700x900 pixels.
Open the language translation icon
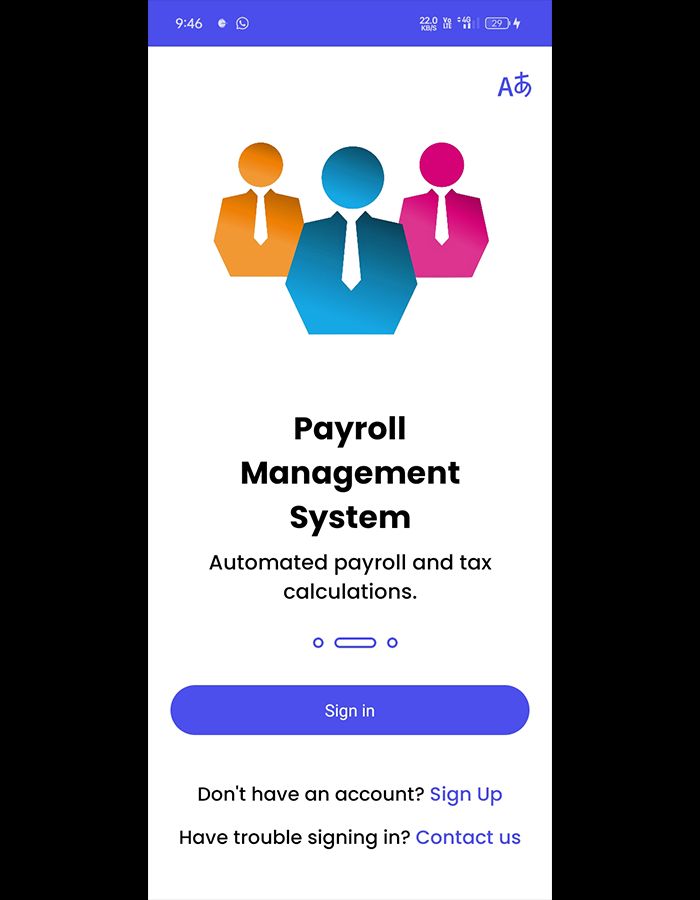[x=514, y=86]
